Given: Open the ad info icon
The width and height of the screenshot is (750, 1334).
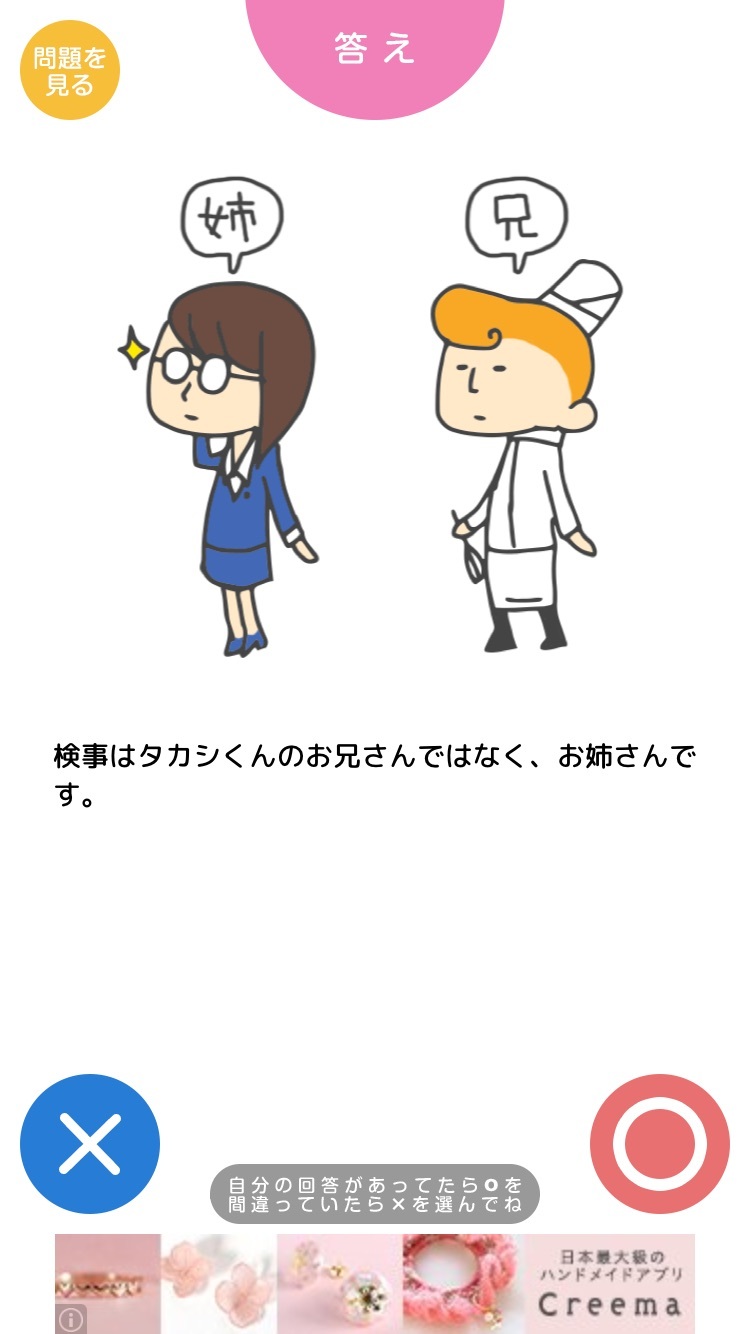Looking at the screenshot, I should point(71,1319).
